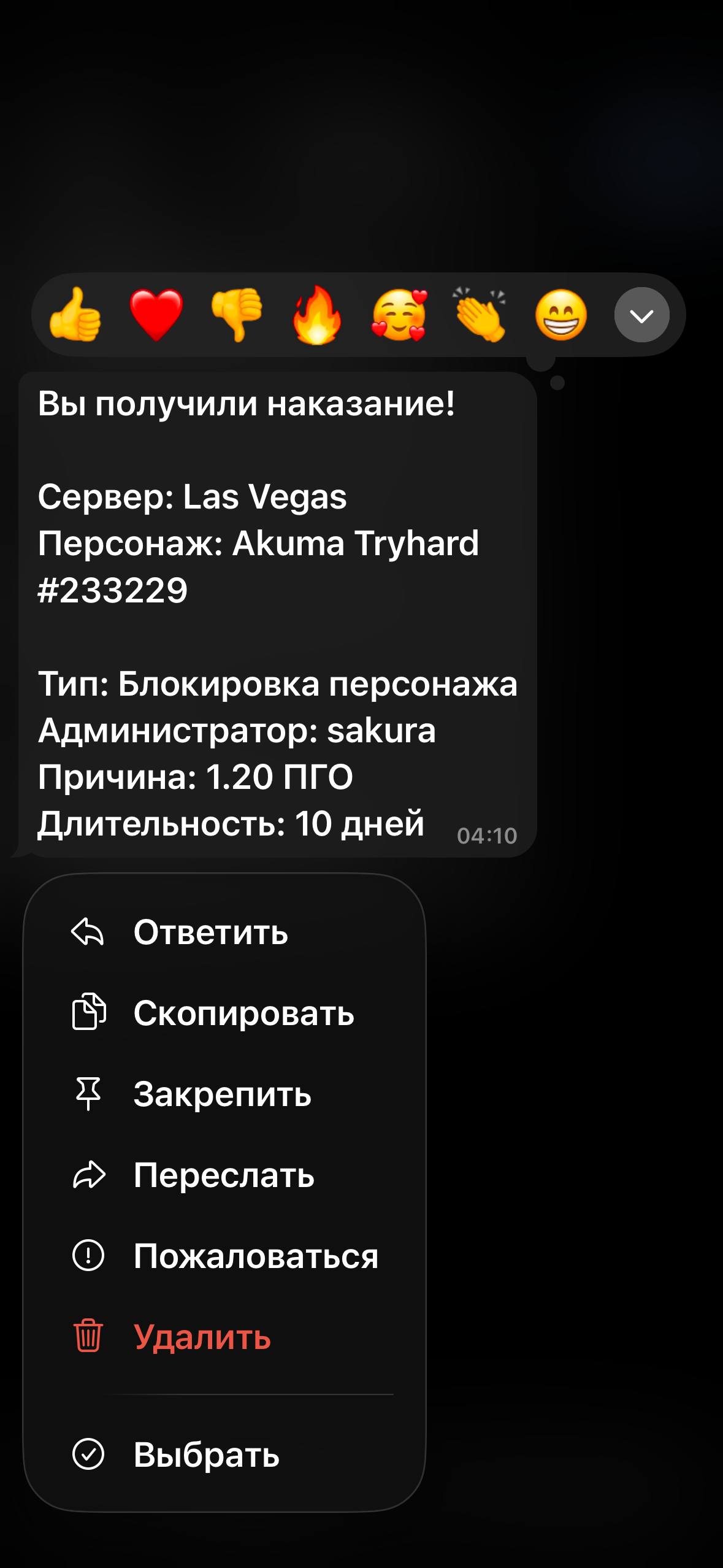Report the message with Пожаловаться

point(256,1256)
